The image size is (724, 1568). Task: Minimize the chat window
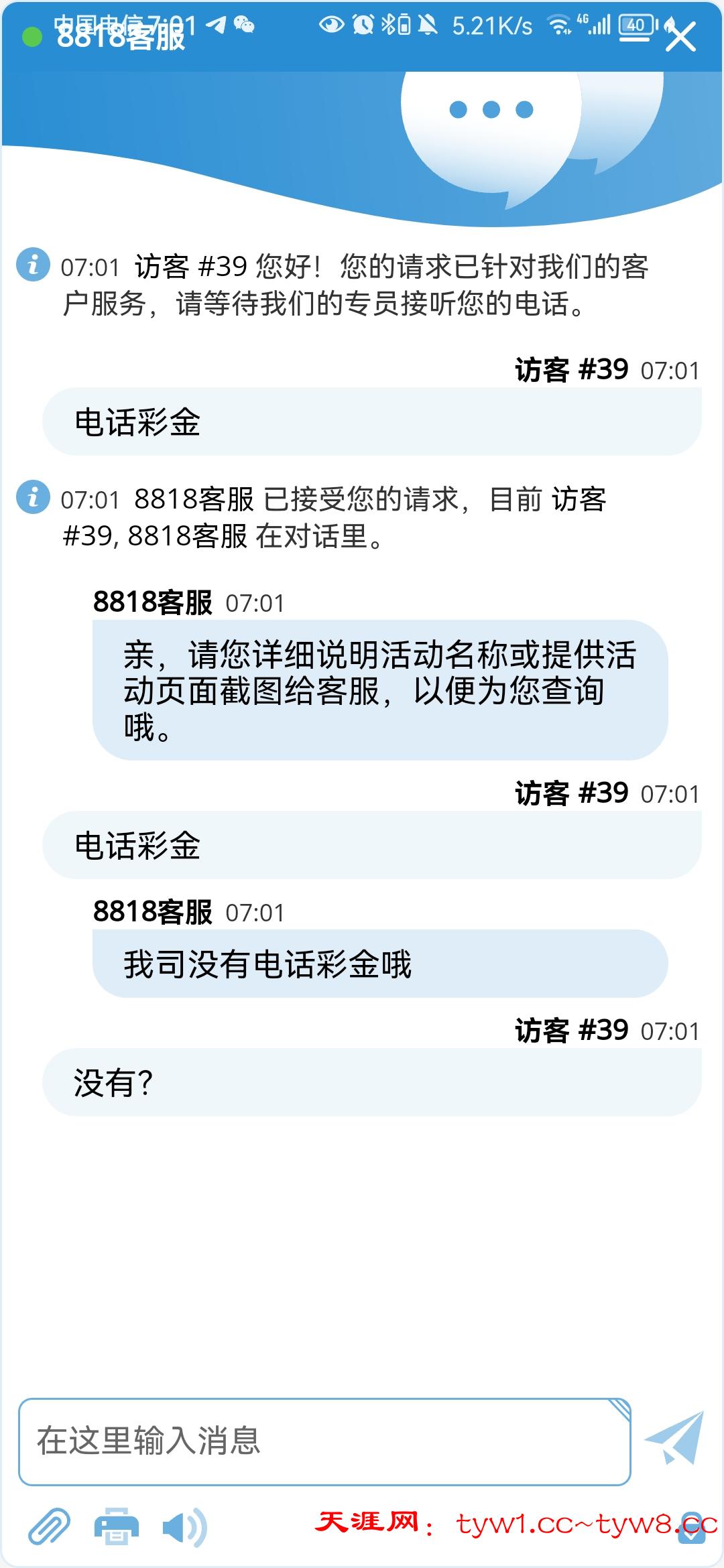coord(633,39)
